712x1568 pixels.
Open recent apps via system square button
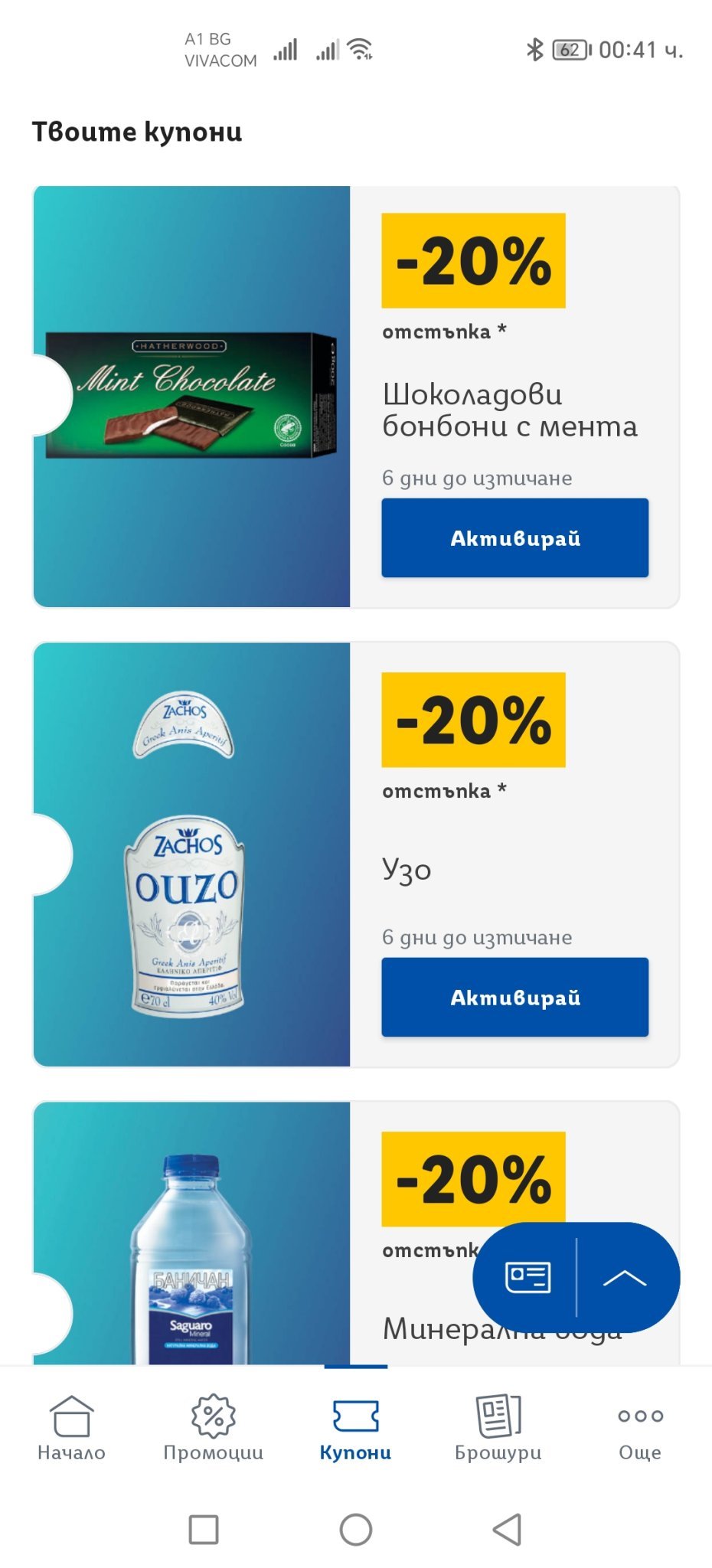coord(204,1529)
